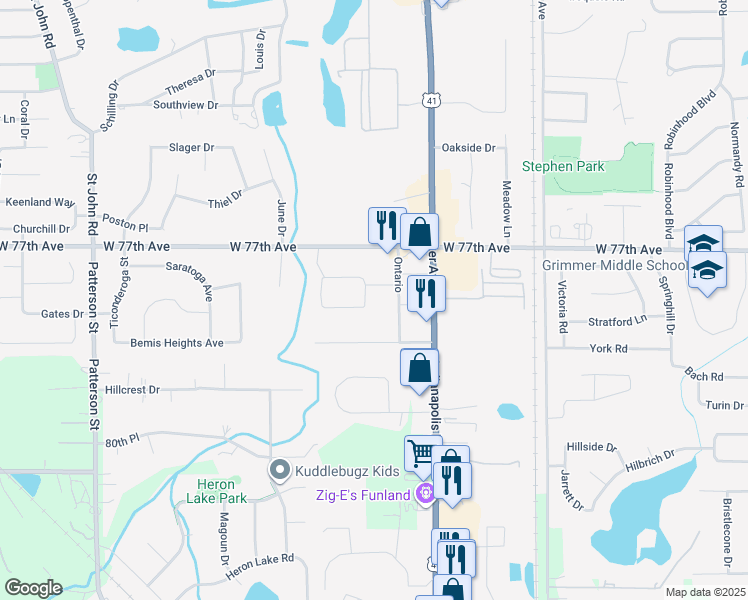Open the Kuddlebugz Kids map pin
This screenshot has height=600, width=748.
click(280, 471)
